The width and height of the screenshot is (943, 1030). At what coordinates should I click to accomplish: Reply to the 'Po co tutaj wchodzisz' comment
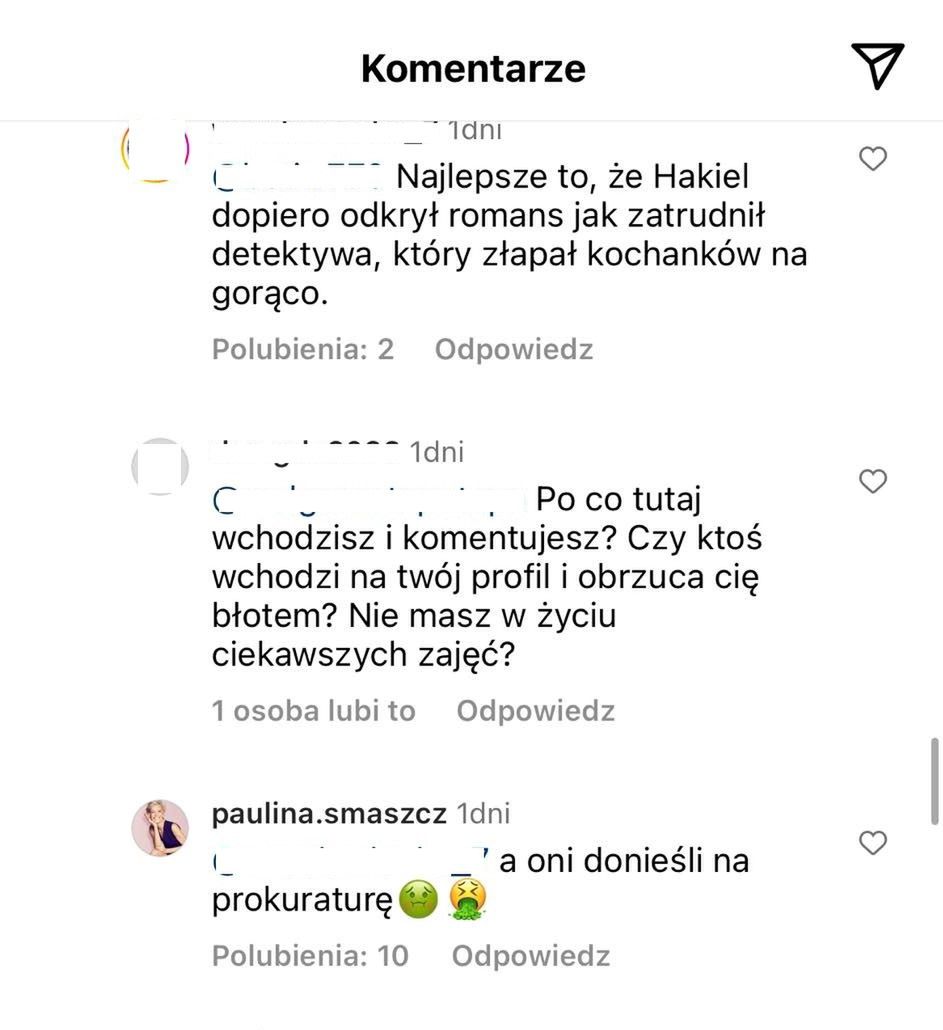point(535,711)
